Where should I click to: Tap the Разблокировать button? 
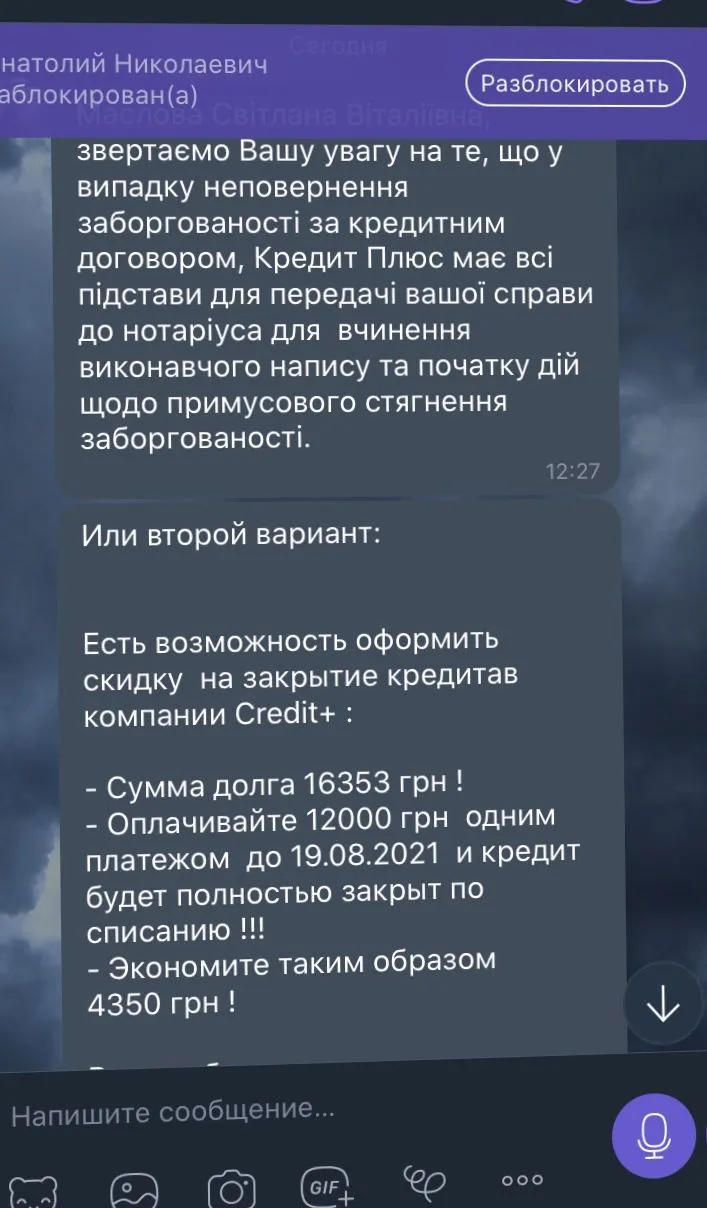tap(574, 84)
